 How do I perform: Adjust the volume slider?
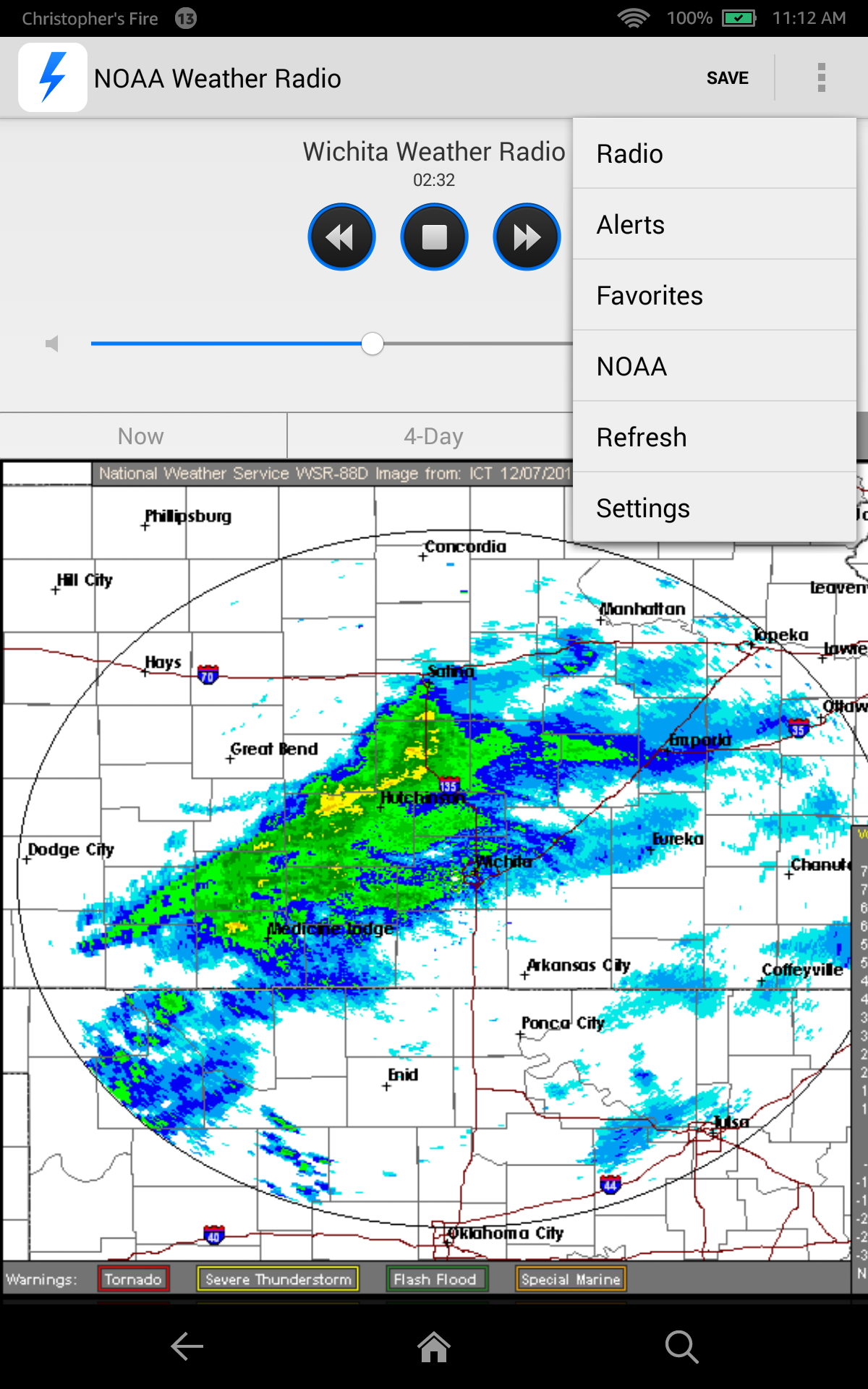[373, 344]
